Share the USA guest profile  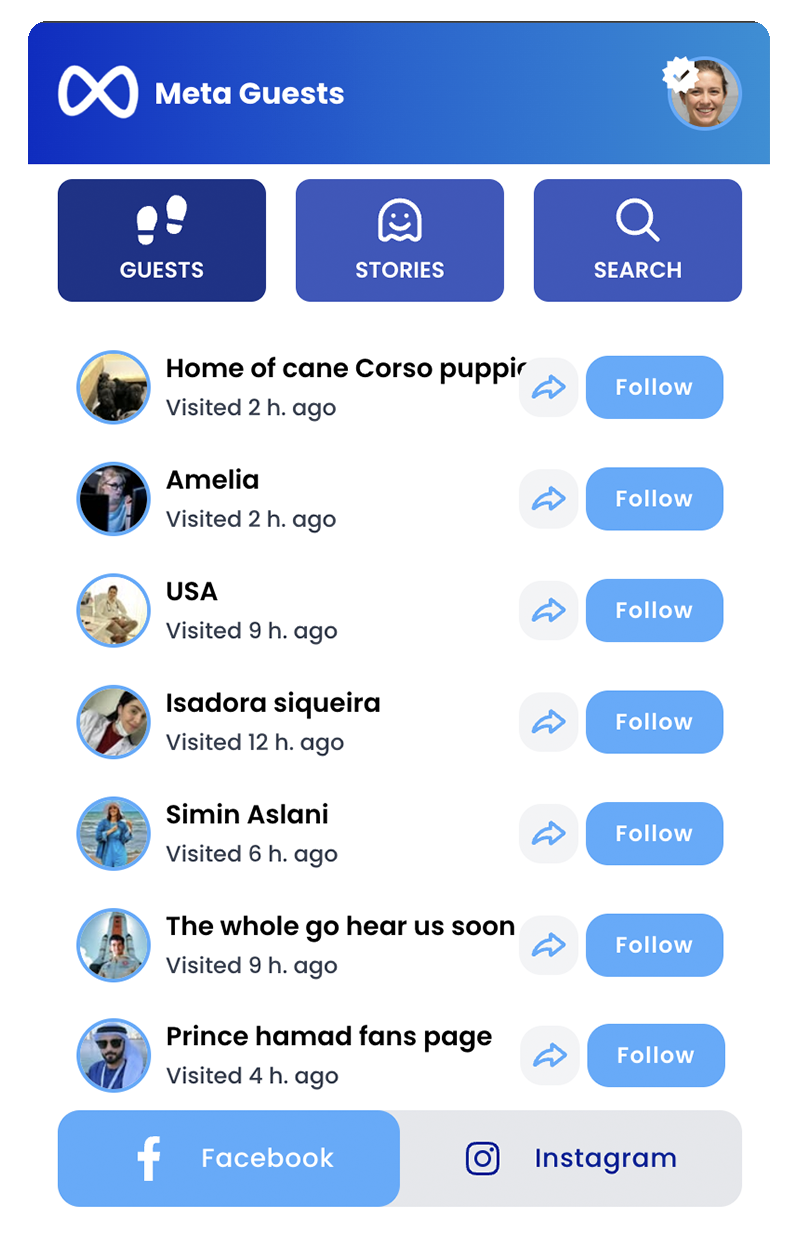pyautogui.click(x=548, y=610)
